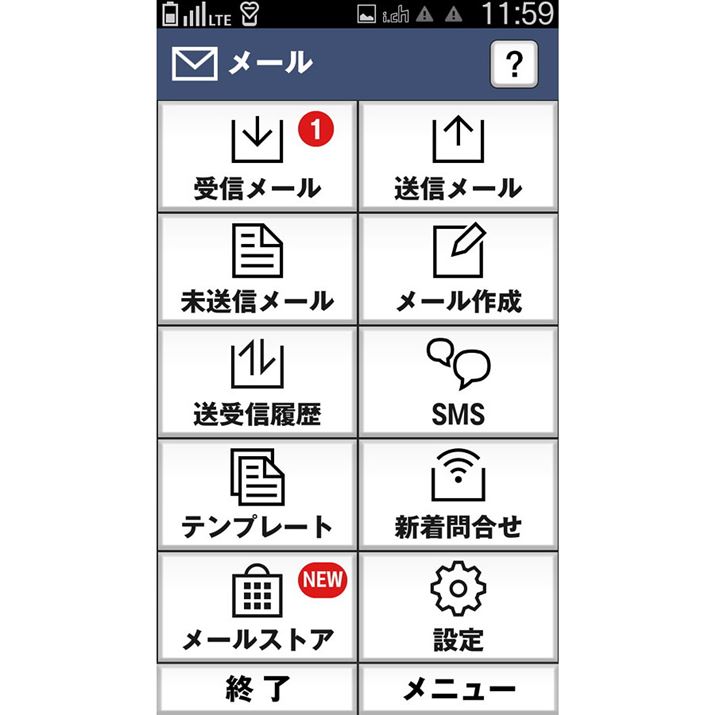Viewport: 715px width, 715px height.
Task: Open the メールストア mail store
Action: click(257, 608)
